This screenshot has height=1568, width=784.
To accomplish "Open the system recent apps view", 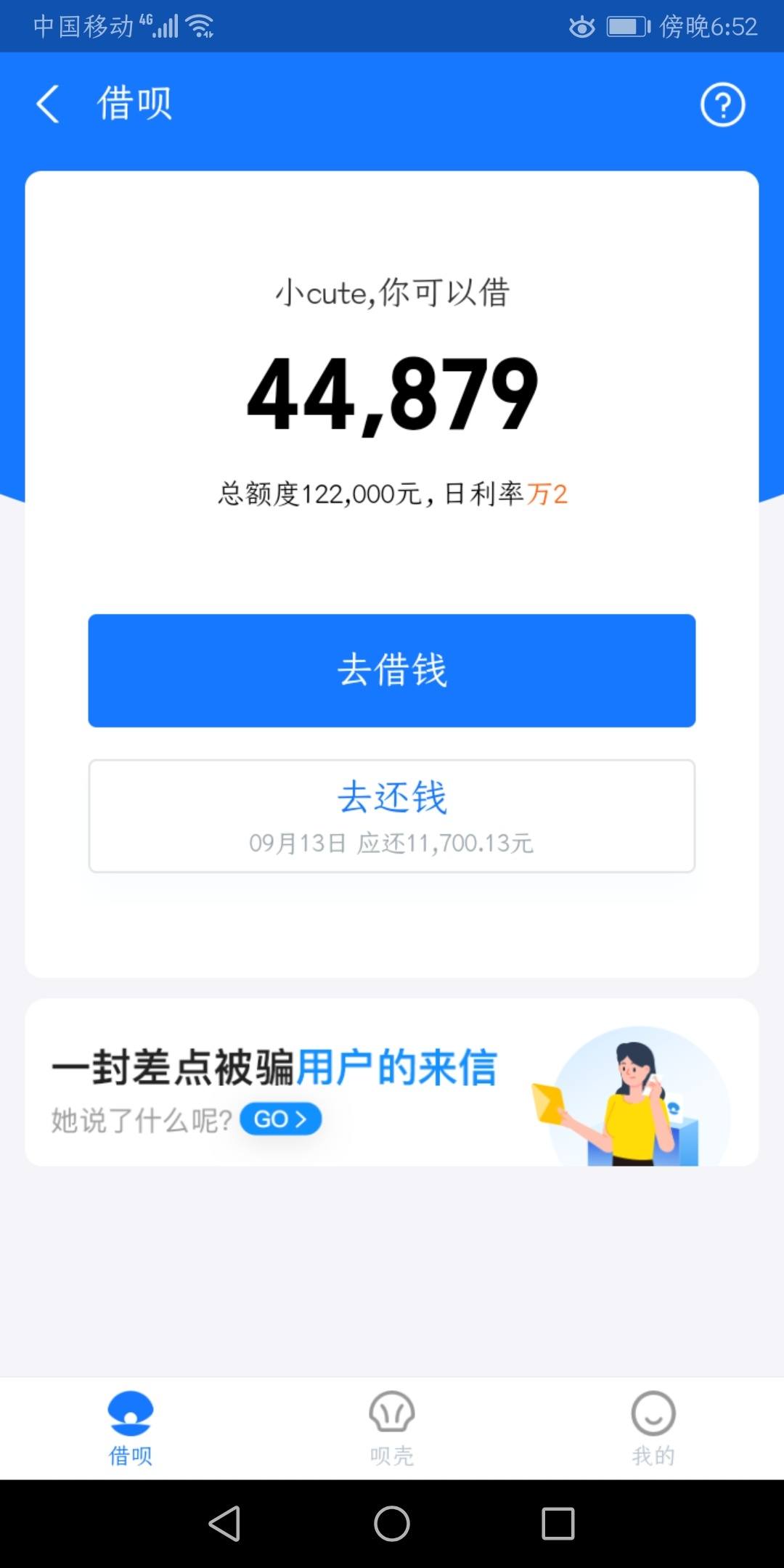I will 558,1523.
